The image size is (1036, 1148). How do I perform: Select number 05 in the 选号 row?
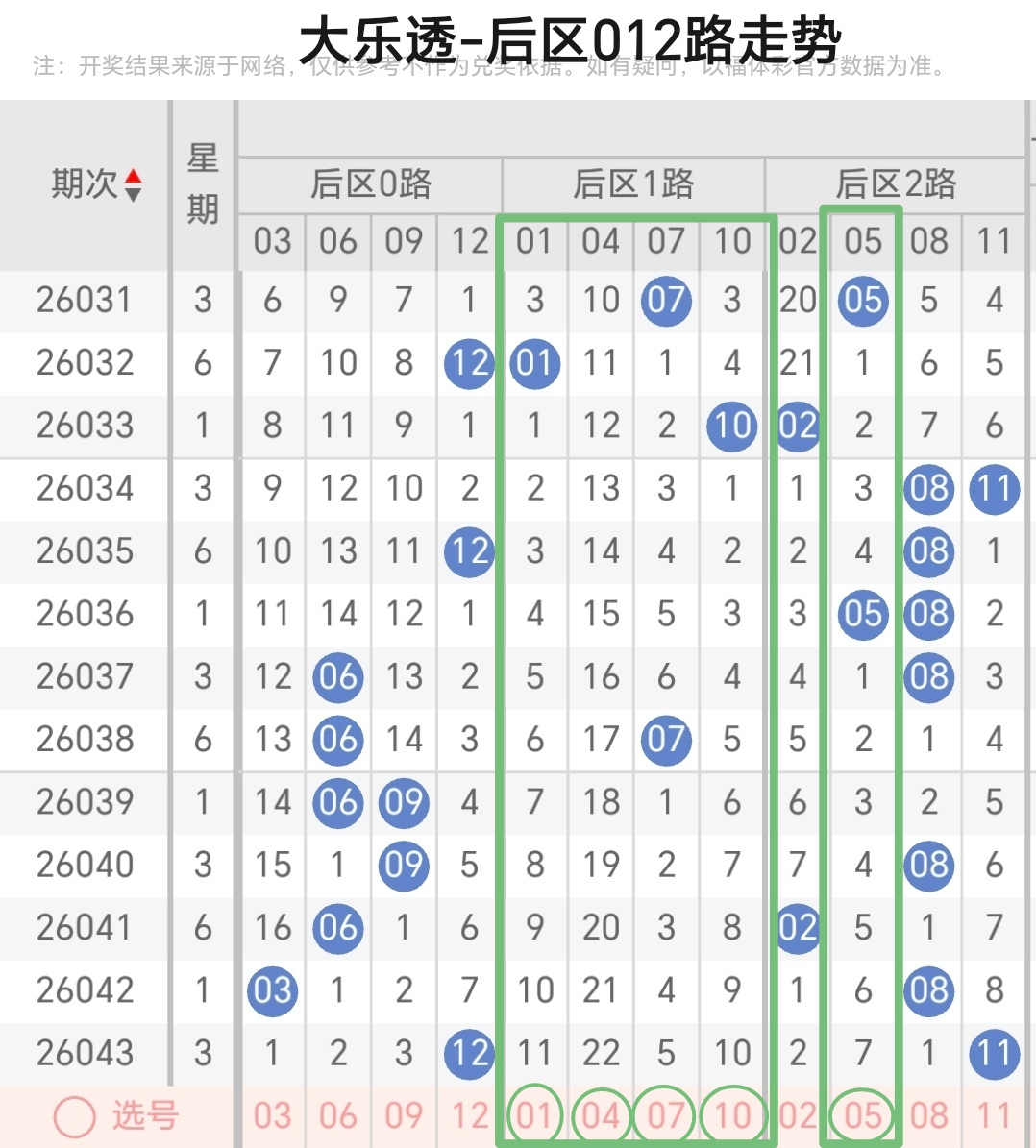(x=863, y=1116)
